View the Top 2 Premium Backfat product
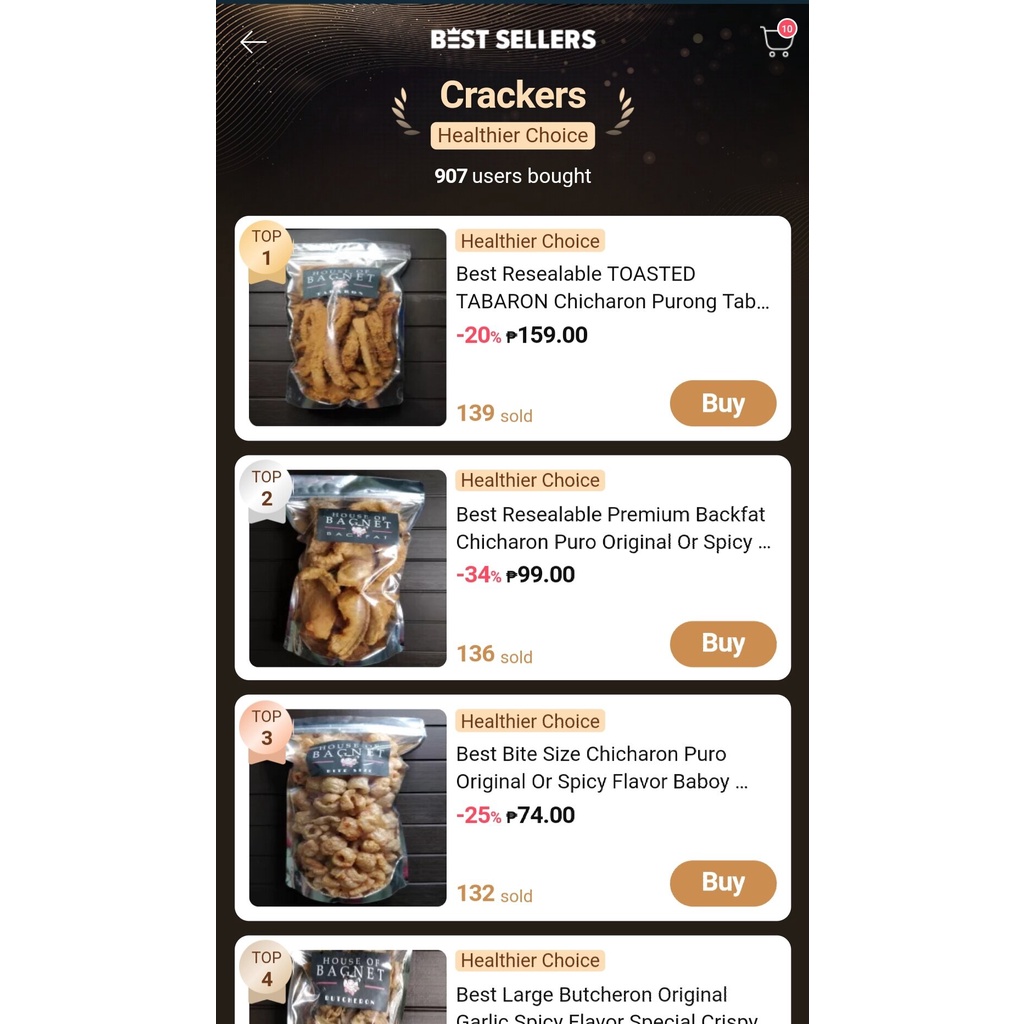Screen dimensions: 1024x1024 tap(612, 528)
